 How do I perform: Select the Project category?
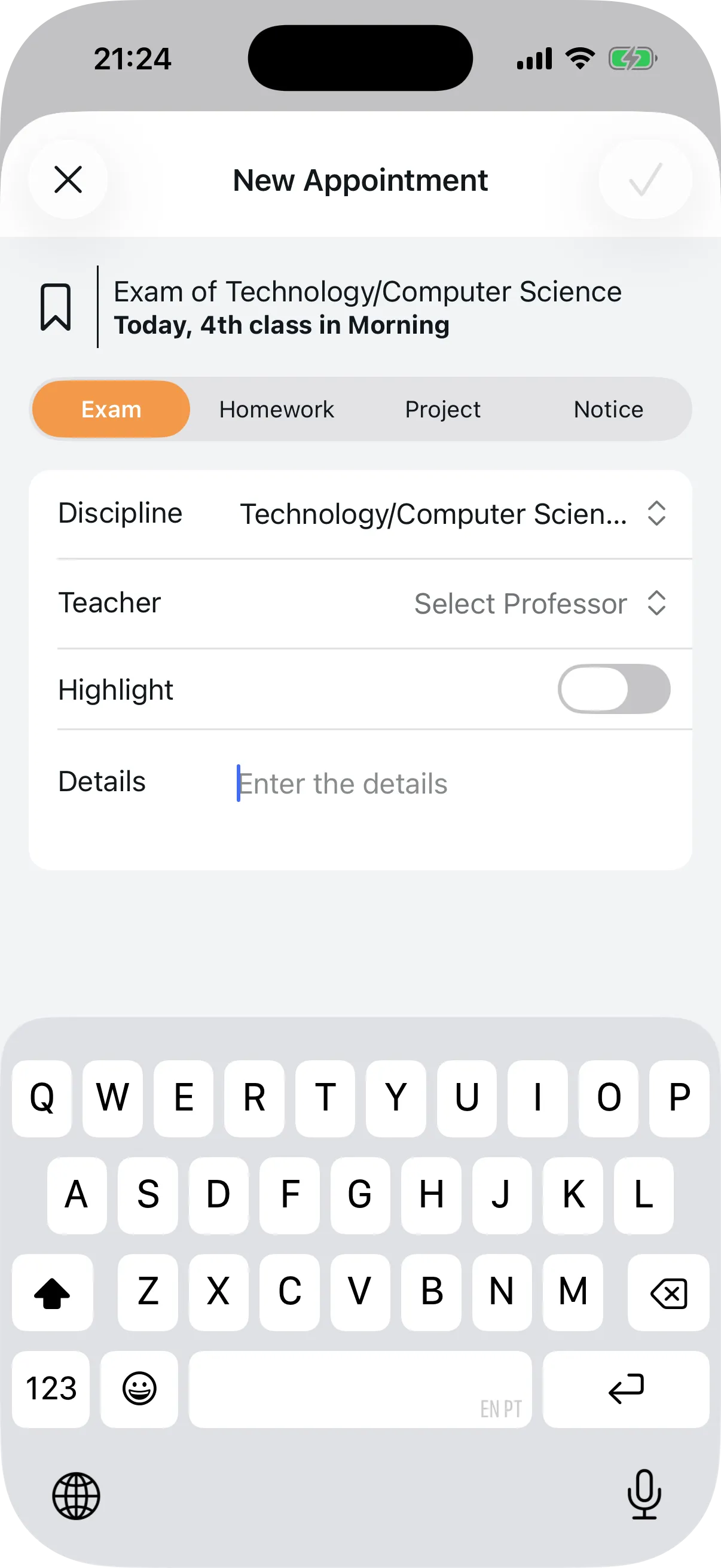click(x=442, y=408)
